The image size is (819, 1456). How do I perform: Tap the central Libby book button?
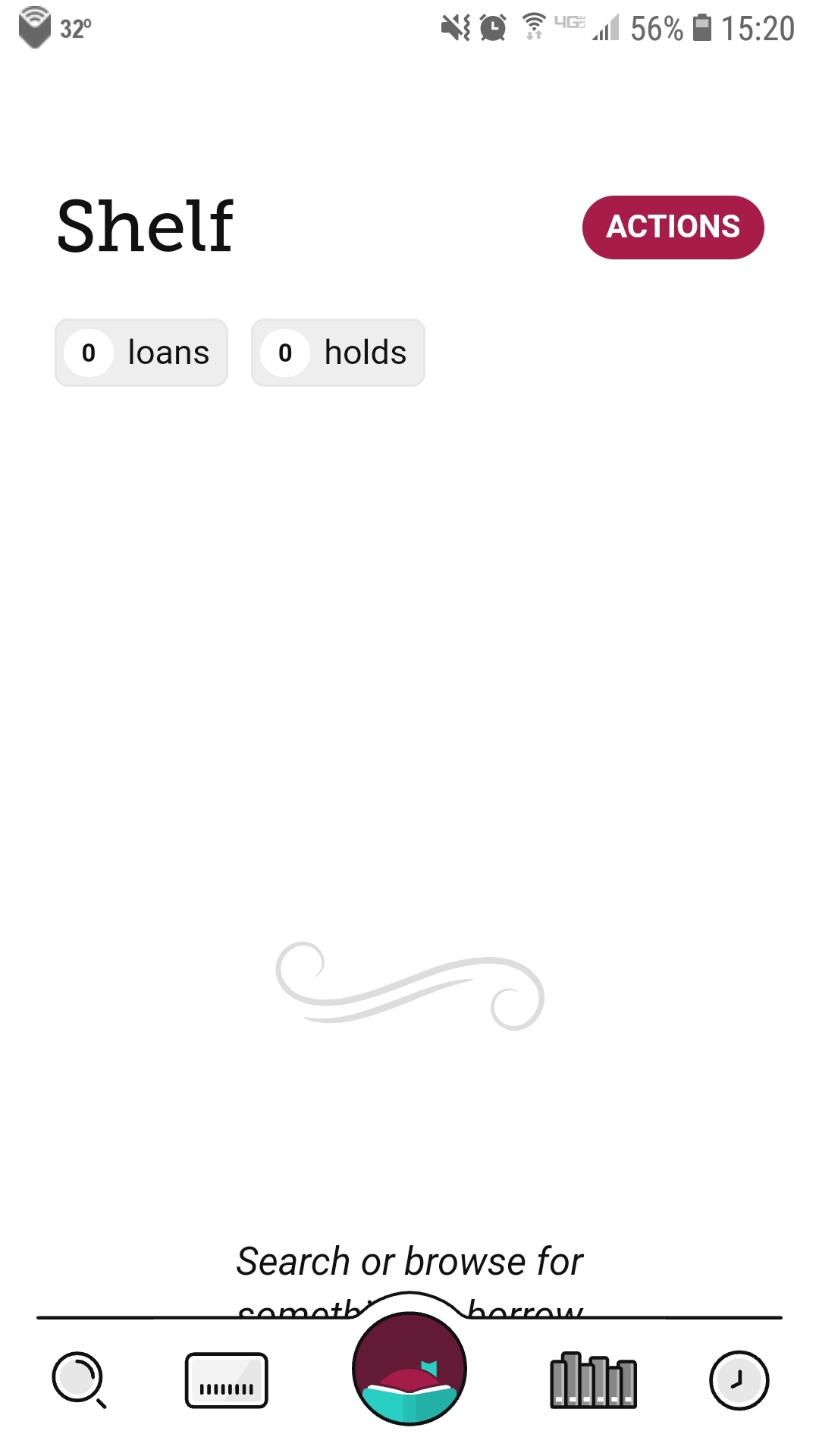(409, 1370)
